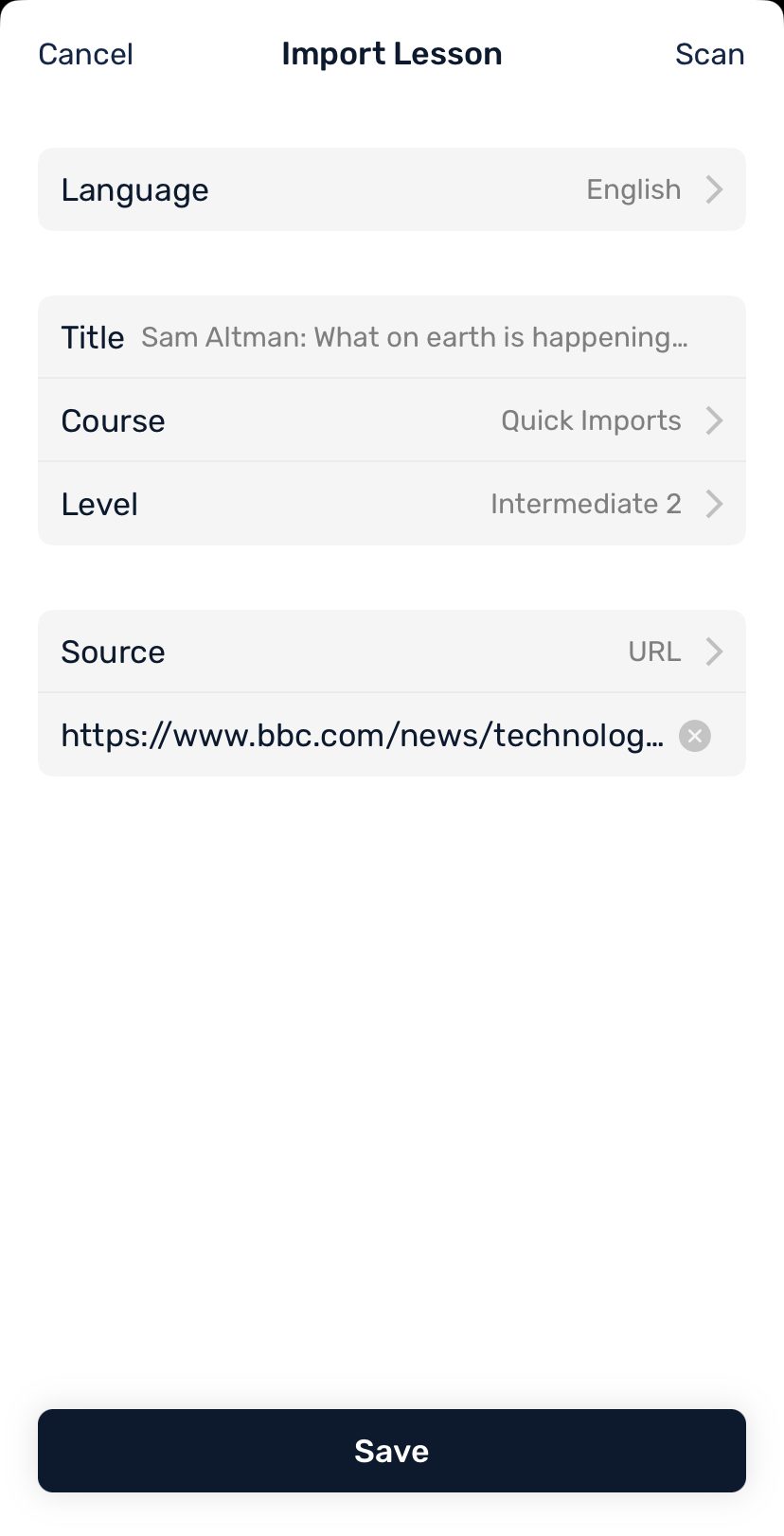Cancel the lesson import

click(85, 54)
